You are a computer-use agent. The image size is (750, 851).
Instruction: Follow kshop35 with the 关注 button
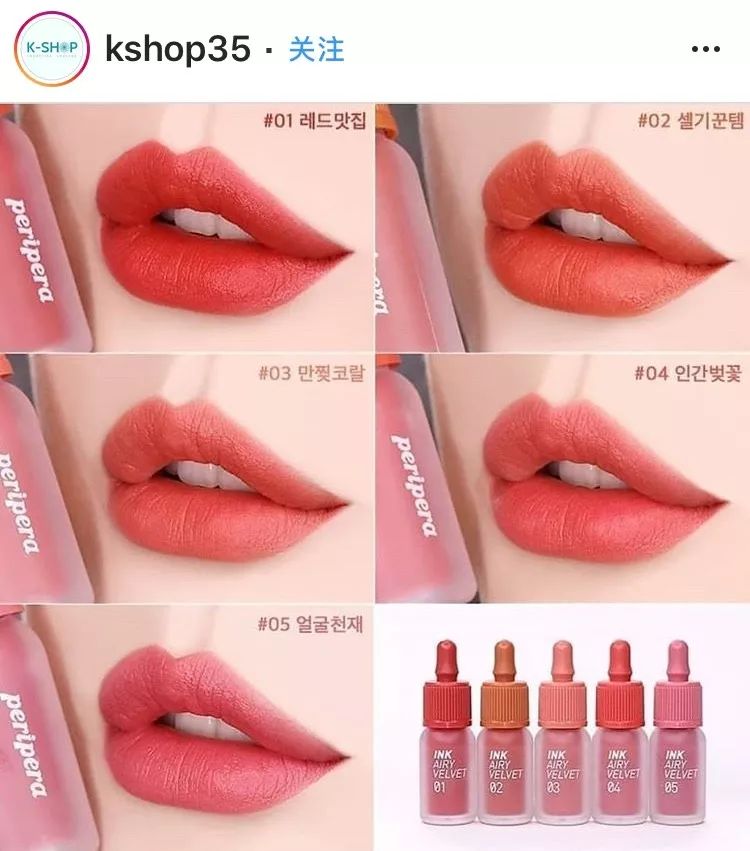click(316, 50)
